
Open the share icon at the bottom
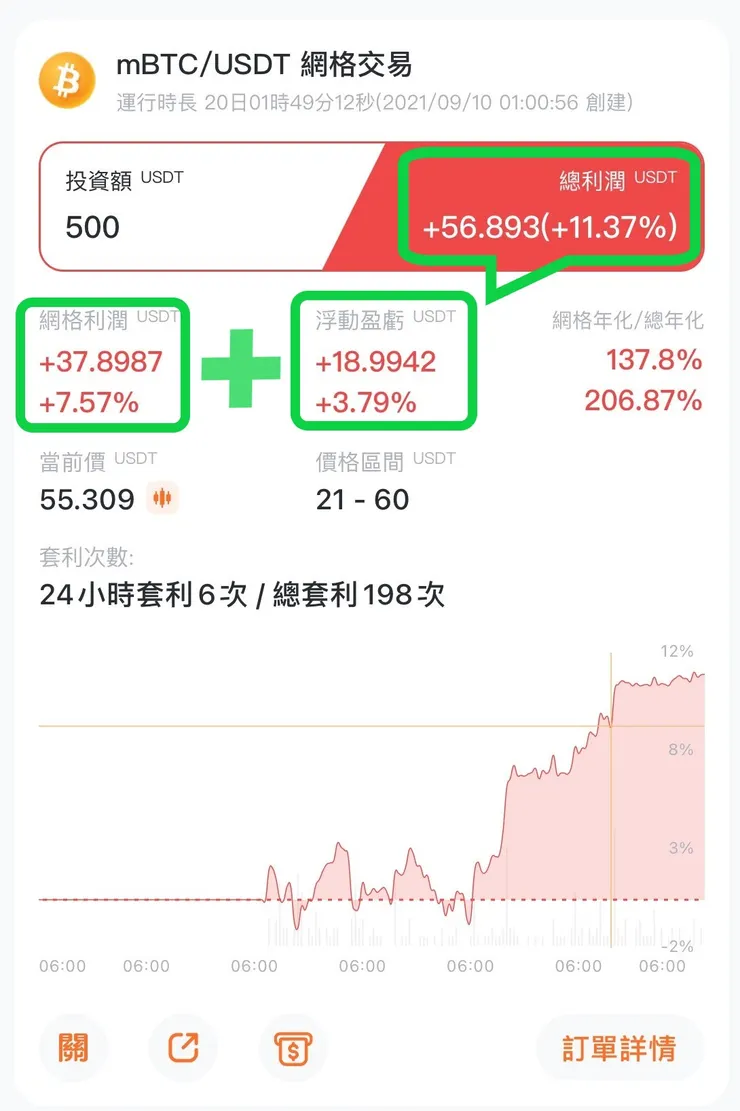click(x=182, y=1048)
